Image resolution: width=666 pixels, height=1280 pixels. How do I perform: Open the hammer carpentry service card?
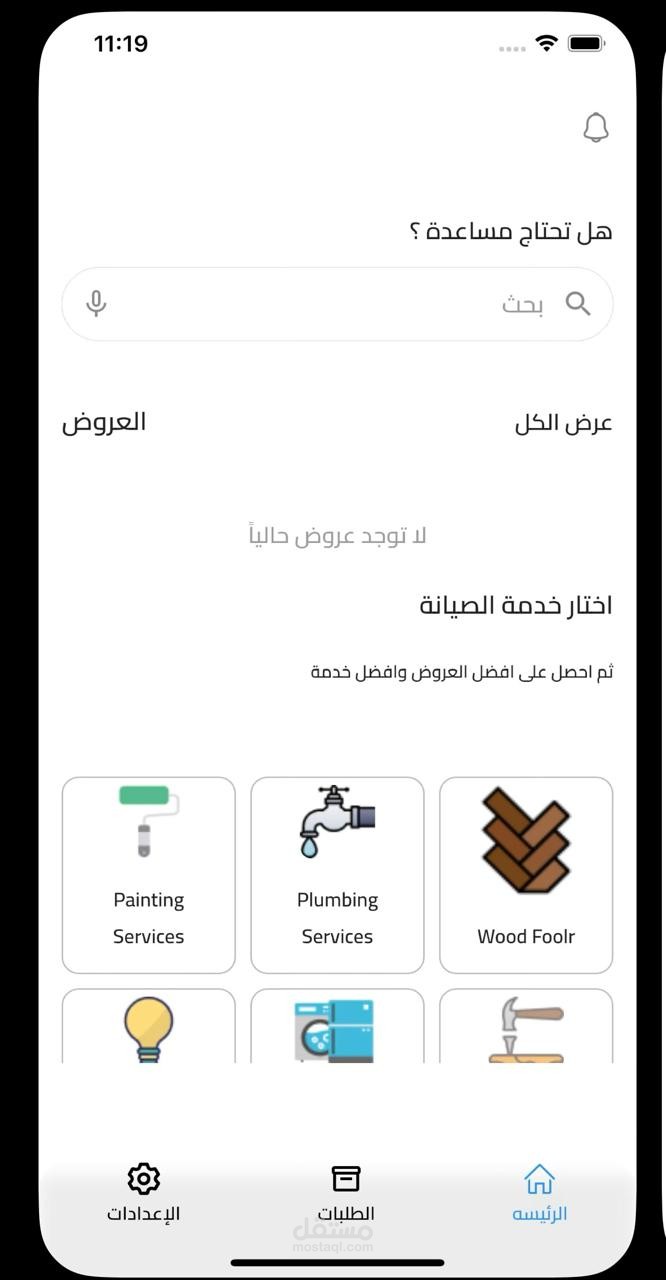click(526, 1027)
